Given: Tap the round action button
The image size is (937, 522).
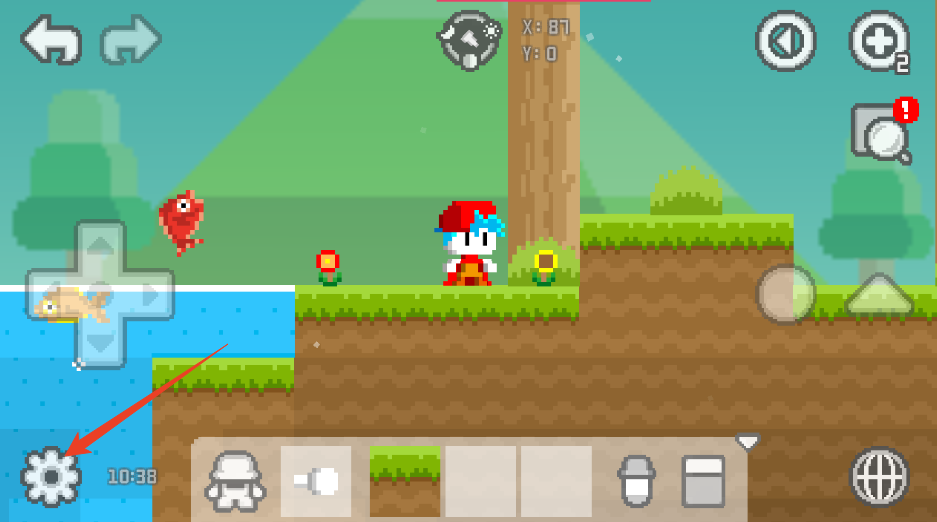Looking at the screenshot, I should point(786,294).
